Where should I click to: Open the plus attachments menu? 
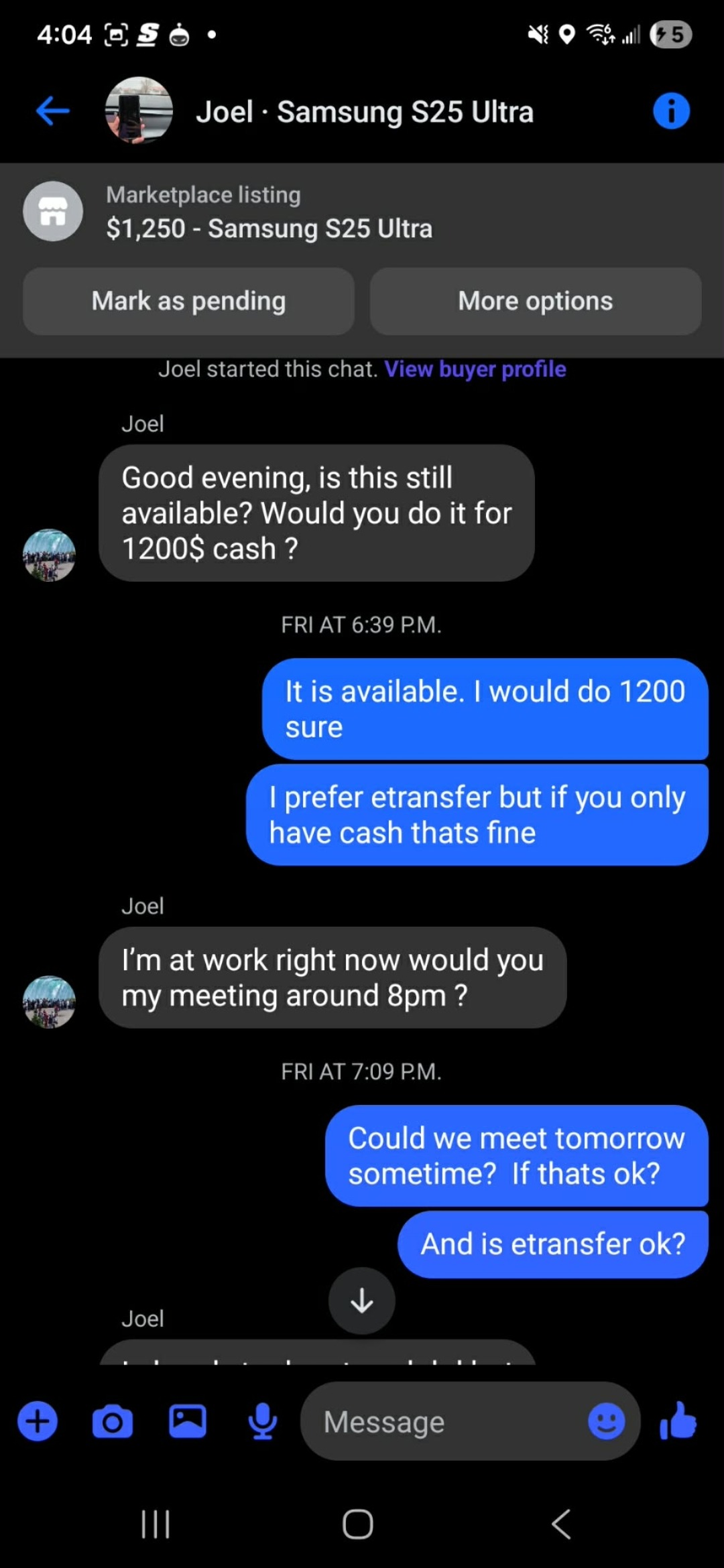[38, 1421]
